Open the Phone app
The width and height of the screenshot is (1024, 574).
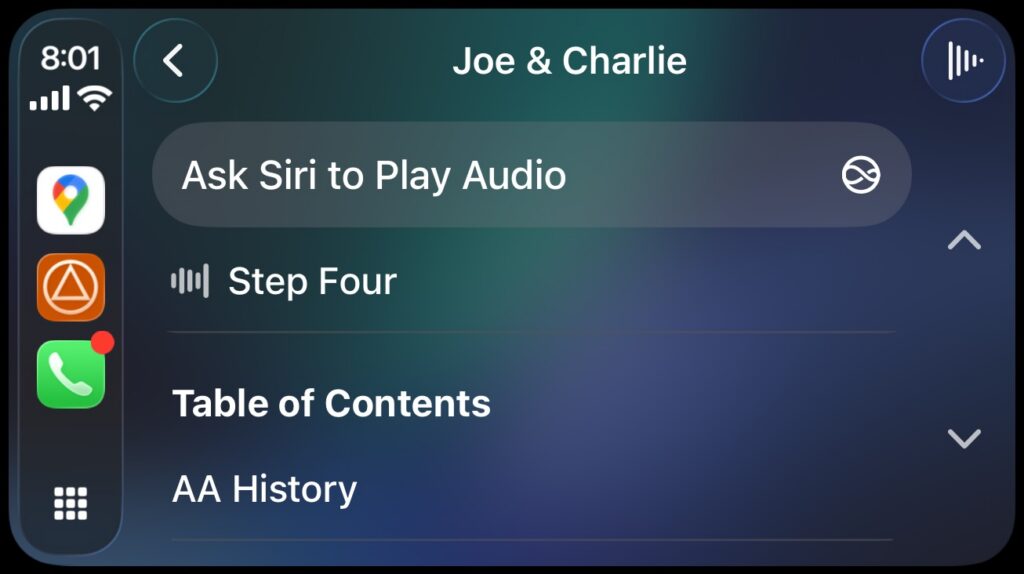(x=71, y=374)
